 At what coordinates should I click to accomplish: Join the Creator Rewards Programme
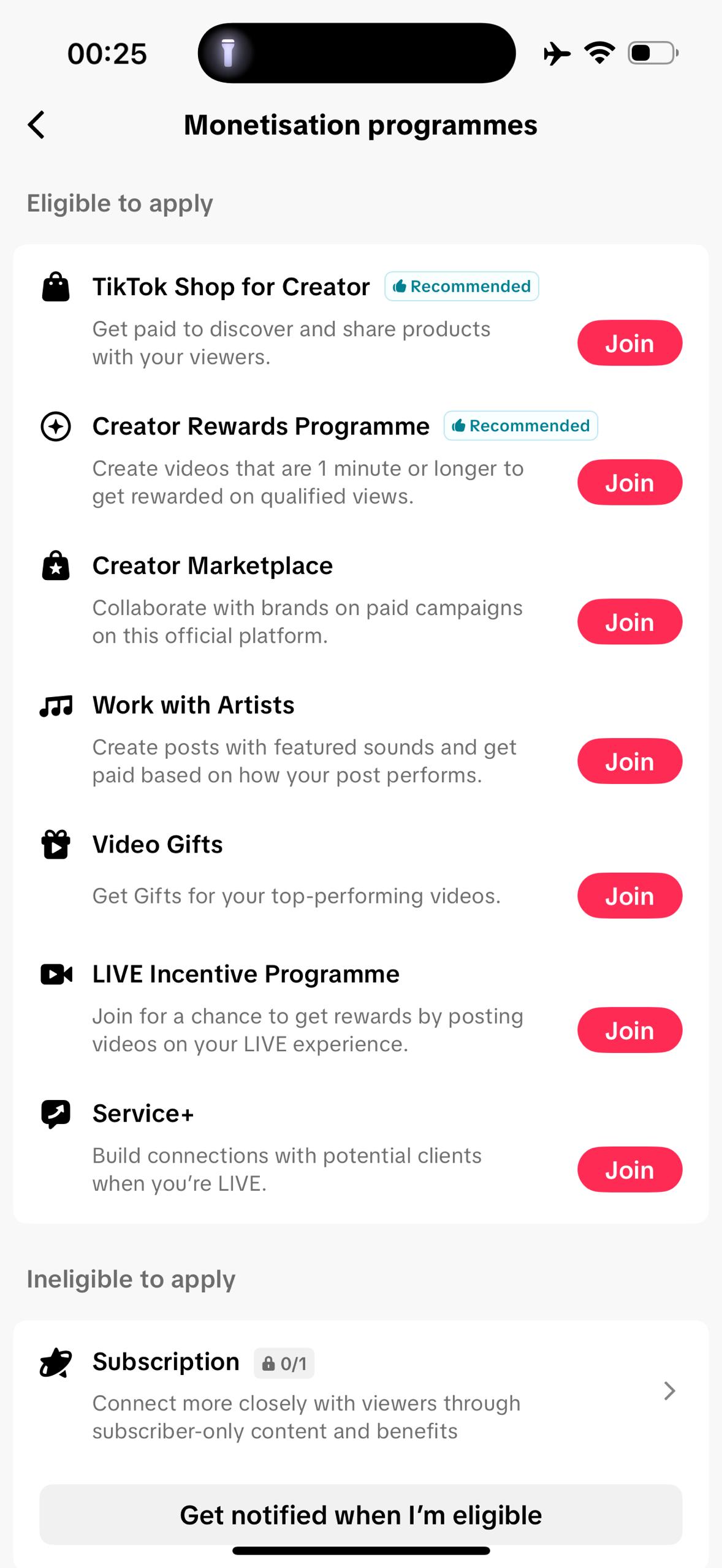[629, 483]
